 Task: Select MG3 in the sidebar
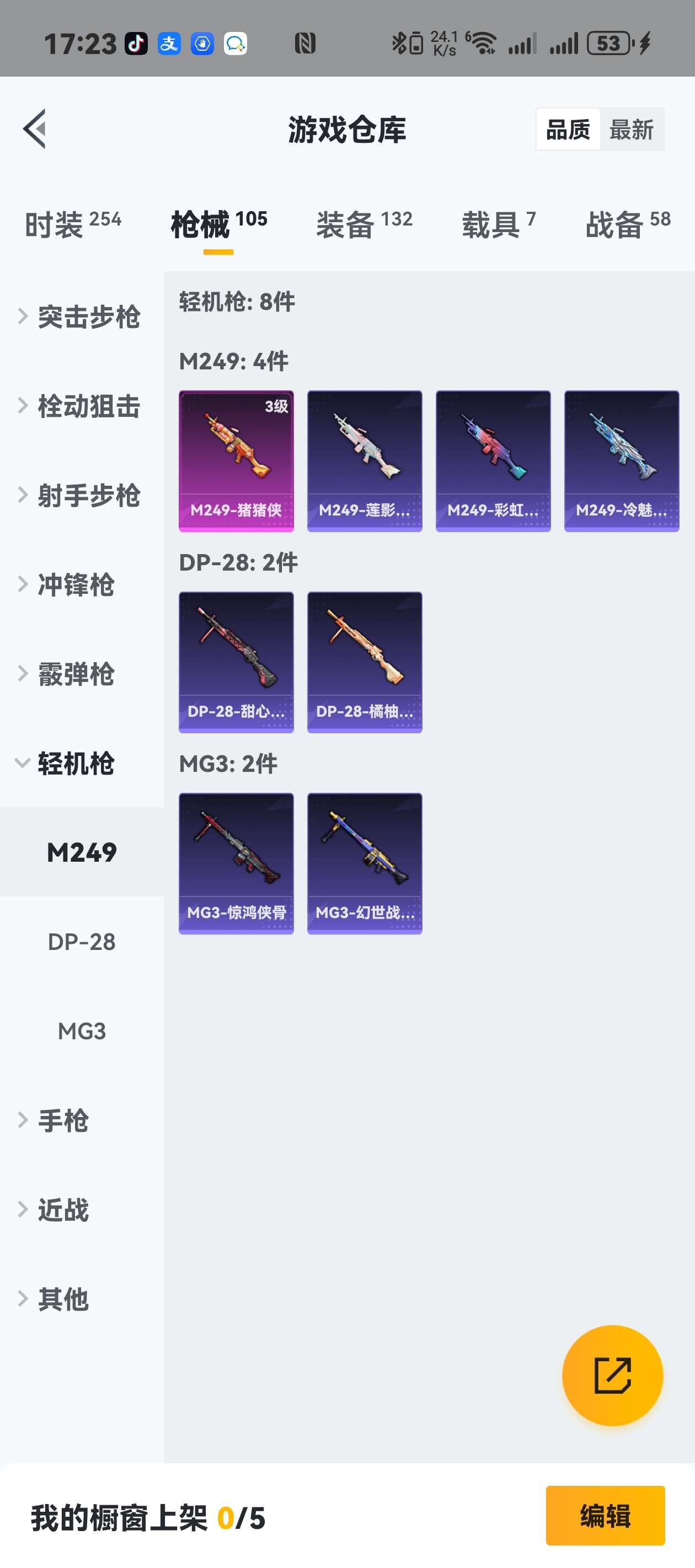click(x=82, y=1031)
